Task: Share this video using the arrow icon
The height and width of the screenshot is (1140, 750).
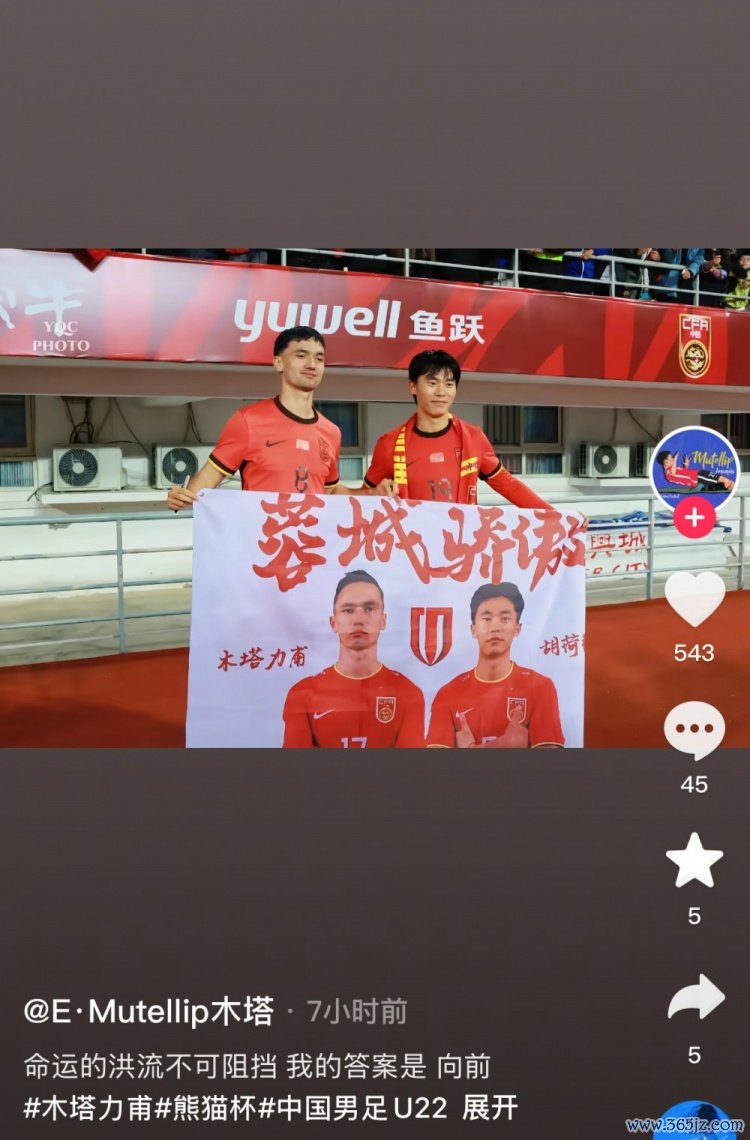Action: pos(694,997)
